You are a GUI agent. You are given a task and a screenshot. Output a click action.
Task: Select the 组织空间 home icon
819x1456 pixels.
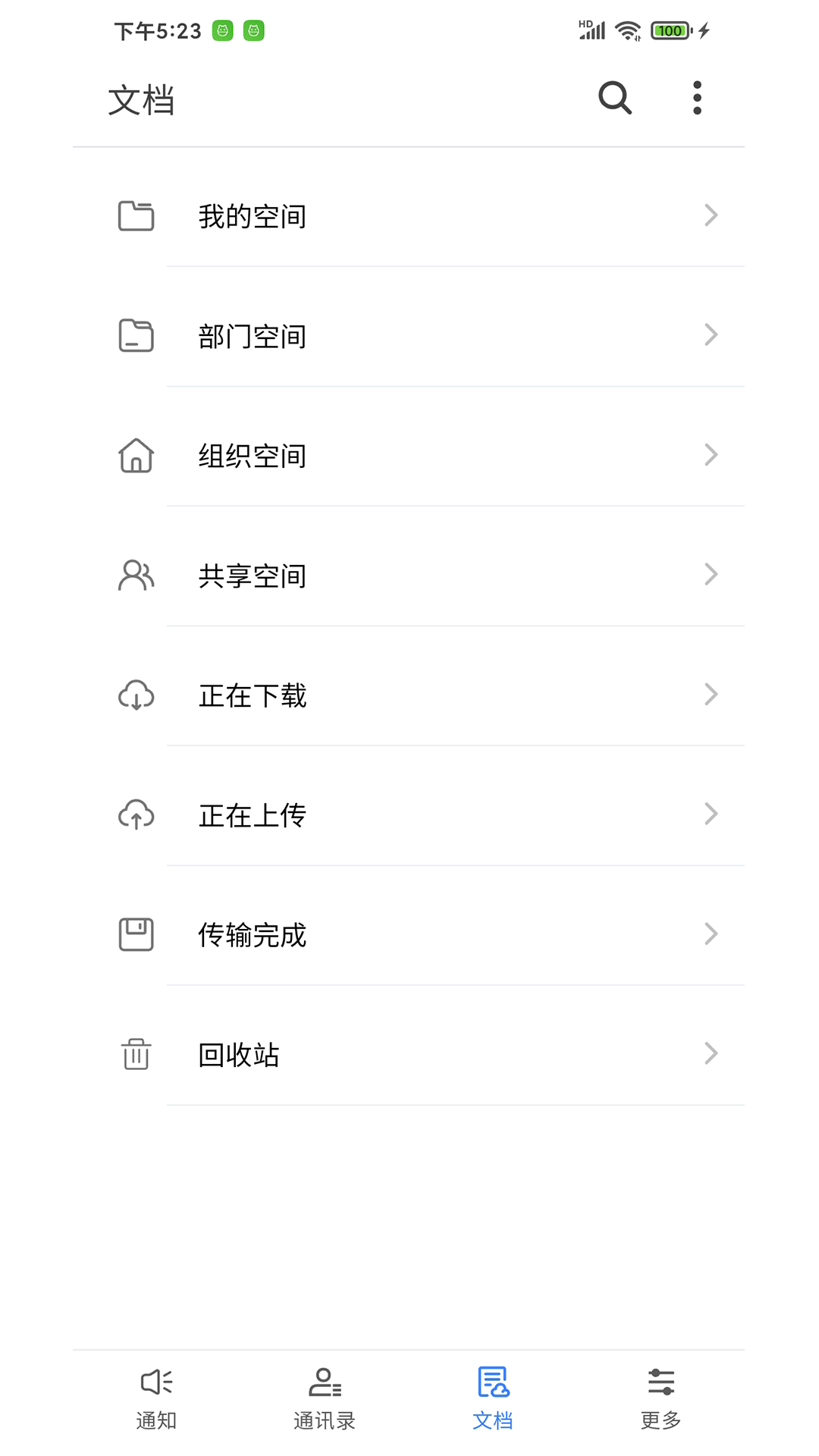pyautogui.click(x=136, y=455)
